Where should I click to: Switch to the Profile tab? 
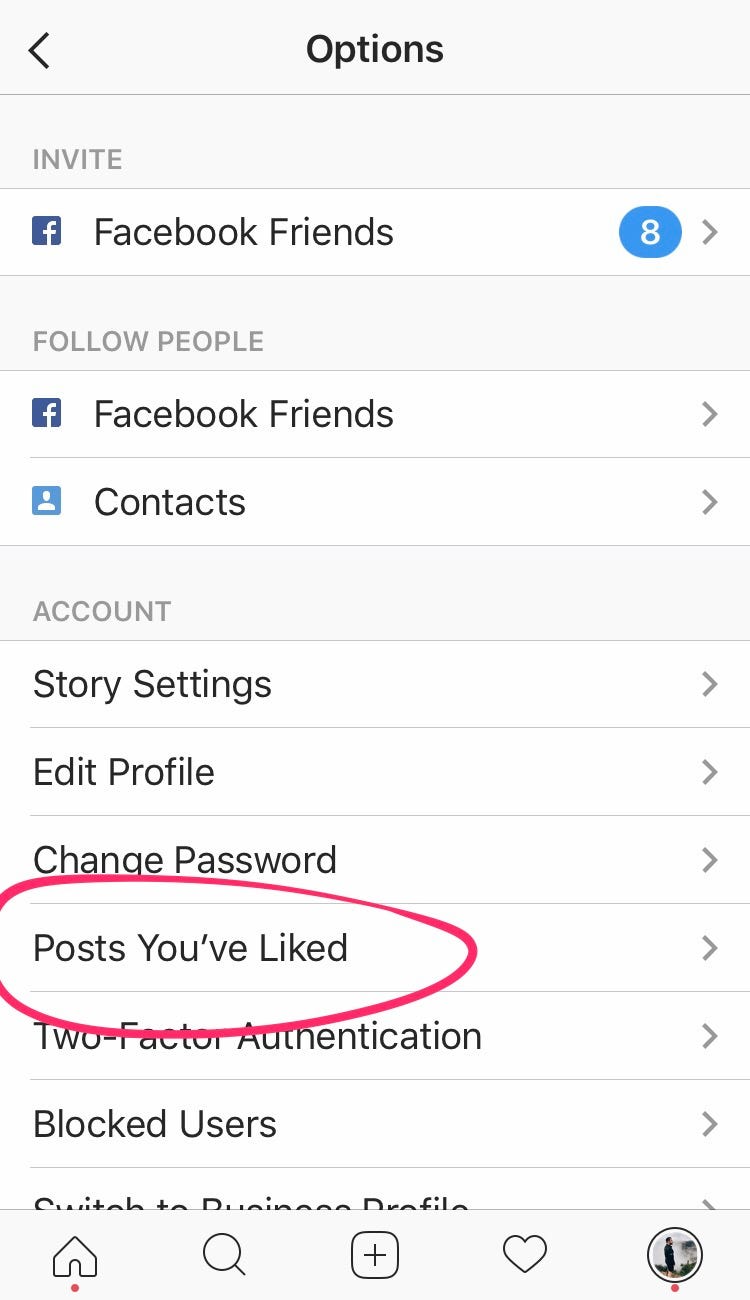[674, 1254]
